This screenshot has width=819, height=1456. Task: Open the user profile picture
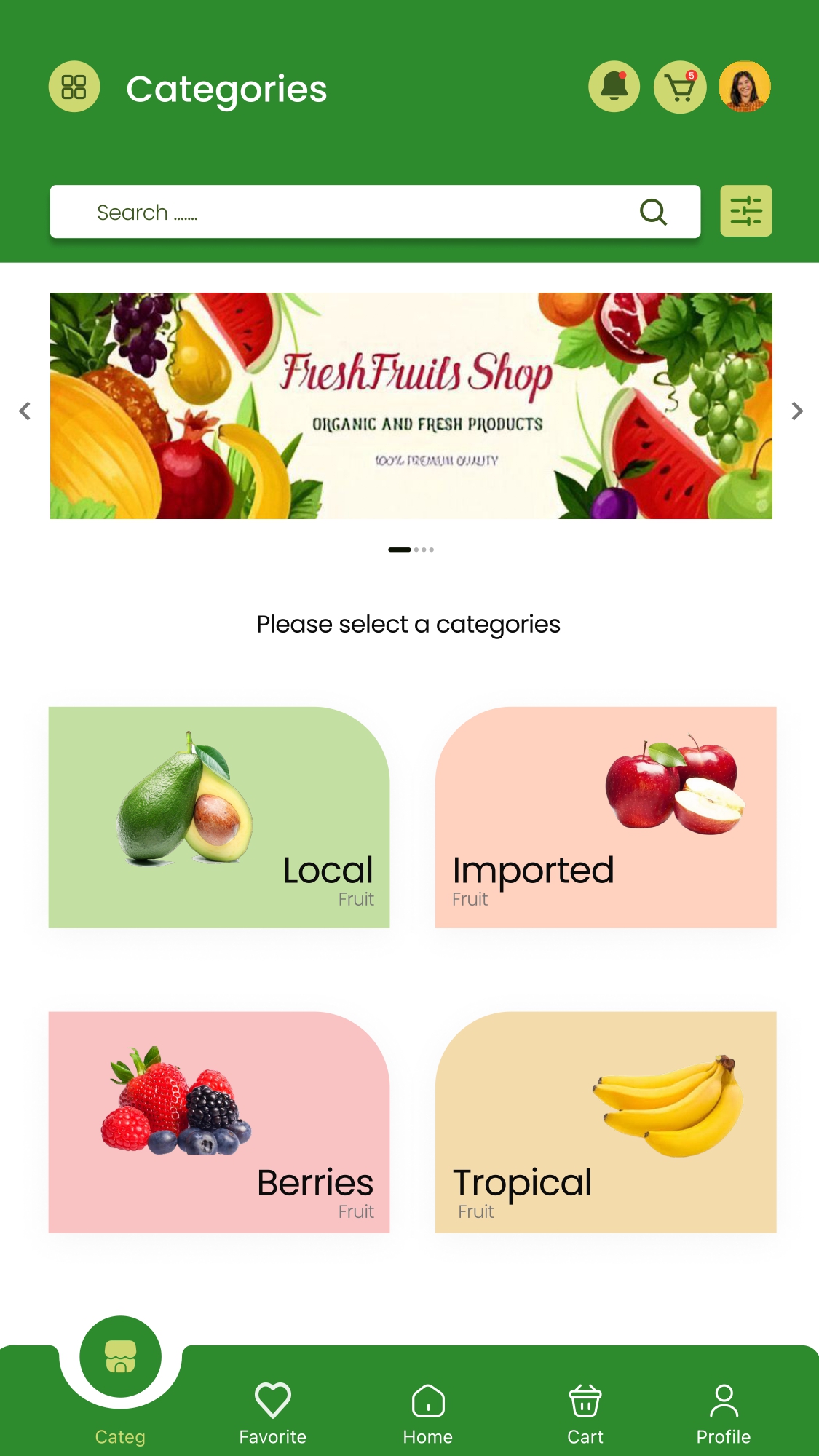click(745, 87)
